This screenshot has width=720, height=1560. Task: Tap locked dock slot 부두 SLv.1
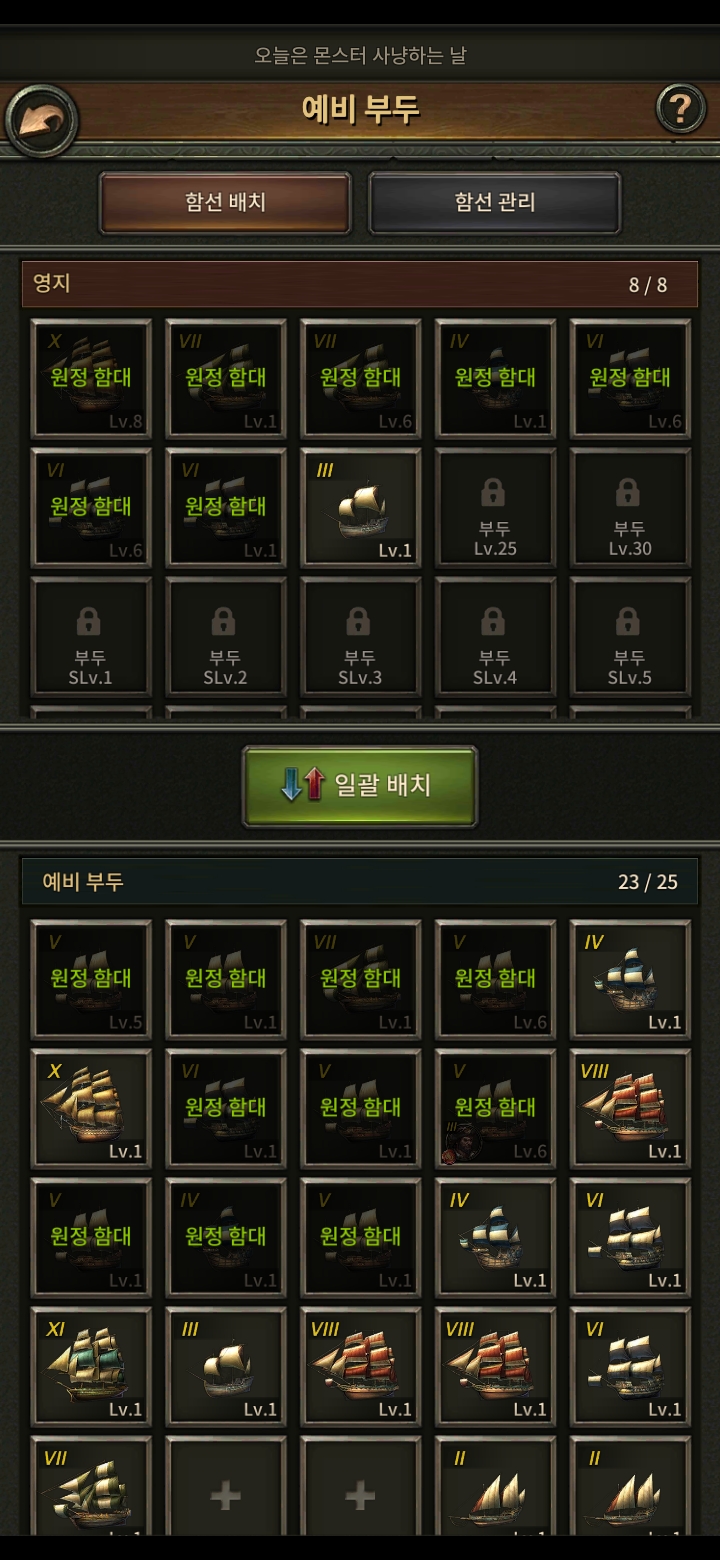[x=91, y=637]
